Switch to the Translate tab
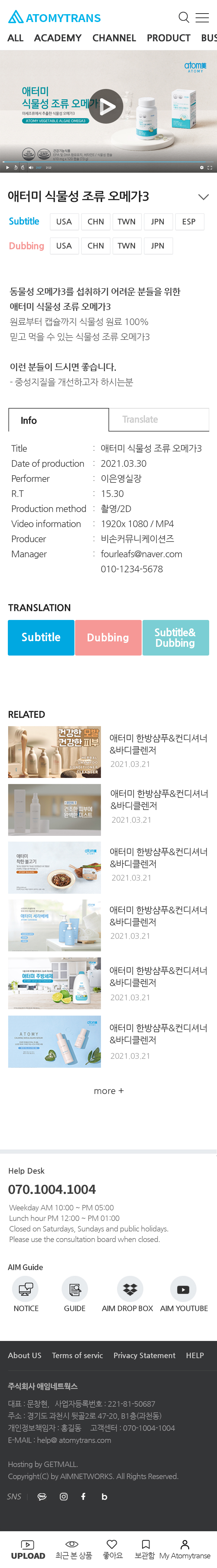Screen dimensions: 217x1568 pos(159,419)
